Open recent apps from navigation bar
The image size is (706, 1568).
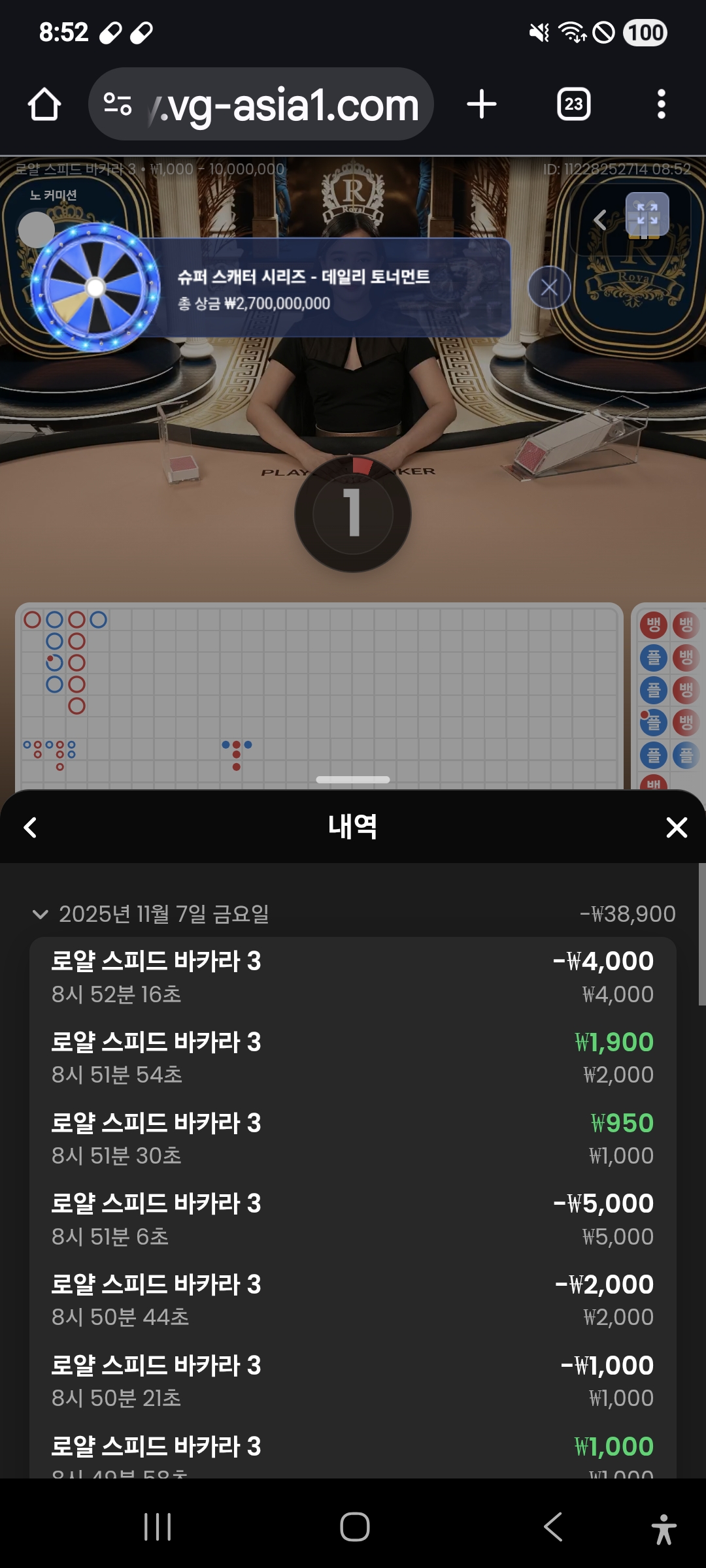point(158,1527)
